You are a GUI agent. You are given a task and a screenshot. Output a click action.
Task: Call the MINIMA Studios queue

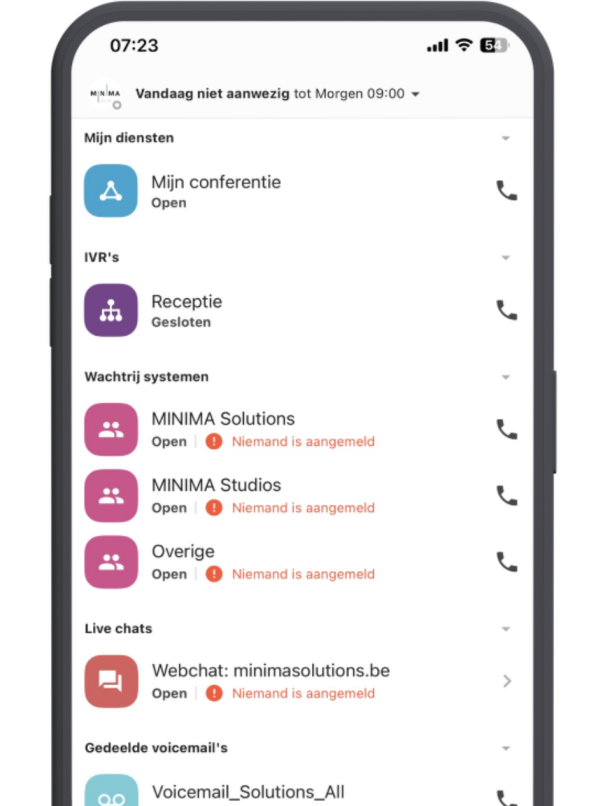pyautogui.click(x=507, y=495)
